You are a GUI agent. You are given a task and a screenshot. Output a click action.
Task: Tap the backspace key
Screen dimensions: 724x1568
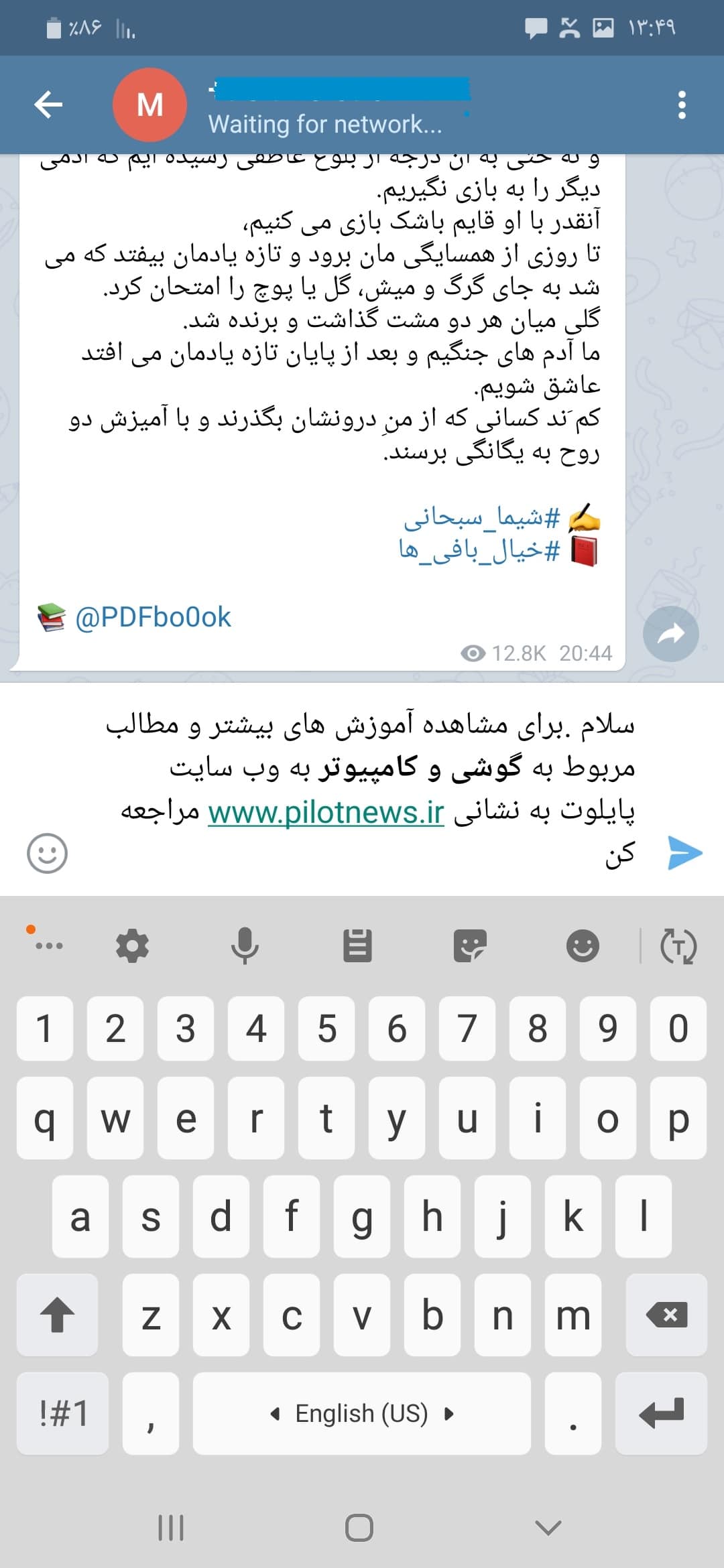666,1315
